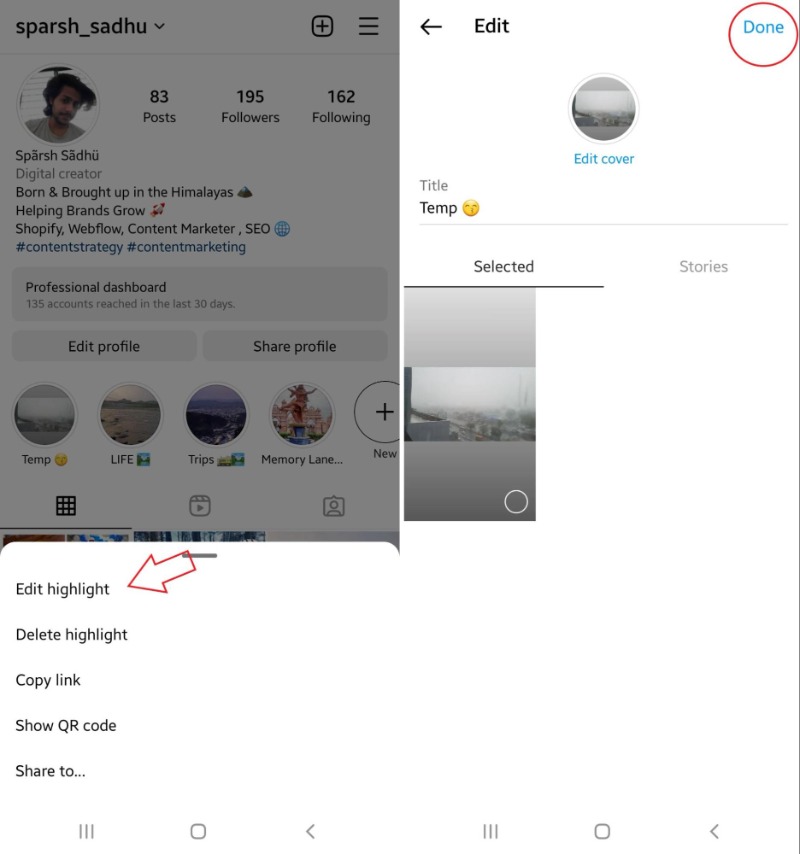
Task: Toggle the selection circle on the story thumbnail
Action: pyautogui.click(x=516, y=501)
